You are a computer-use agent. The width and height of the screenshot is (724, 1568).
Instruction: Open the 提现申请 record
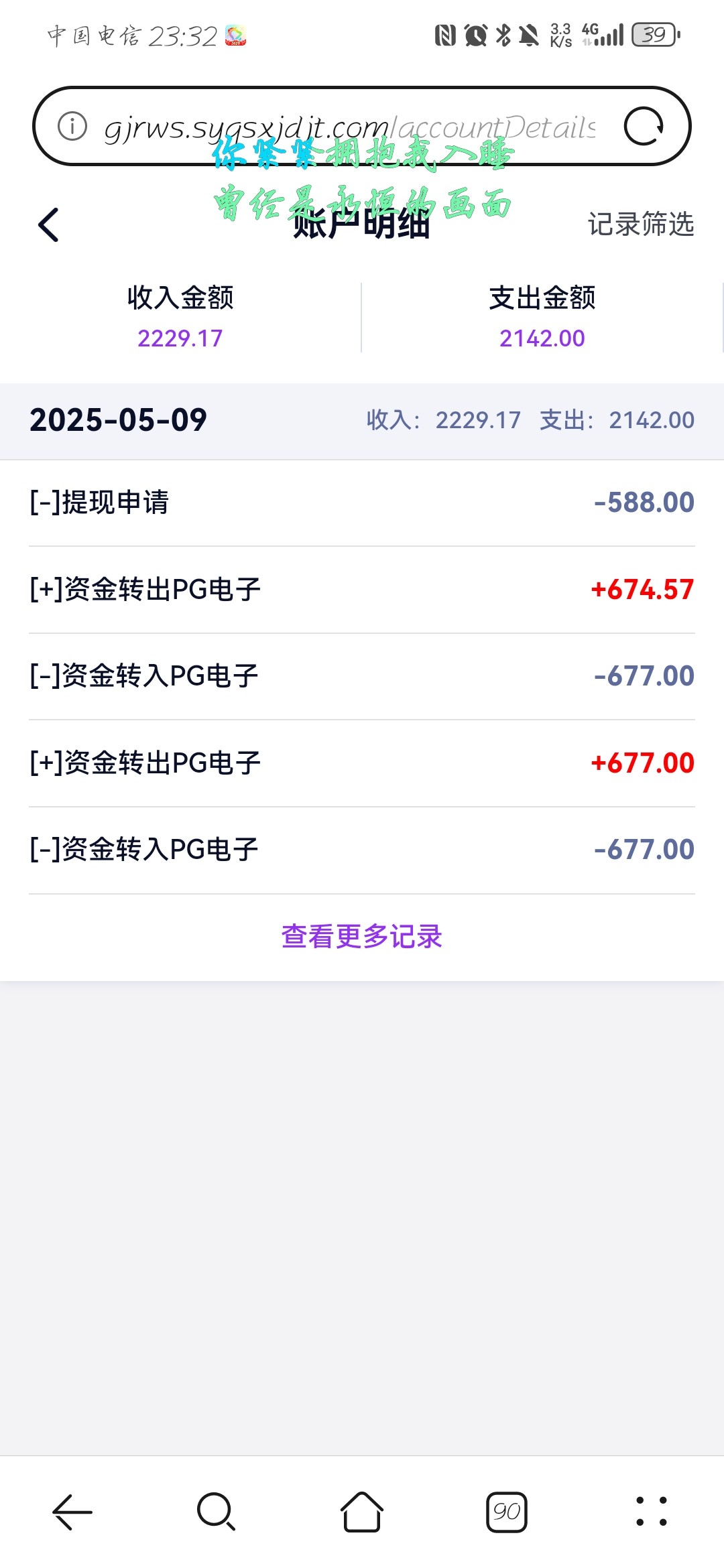362,503
